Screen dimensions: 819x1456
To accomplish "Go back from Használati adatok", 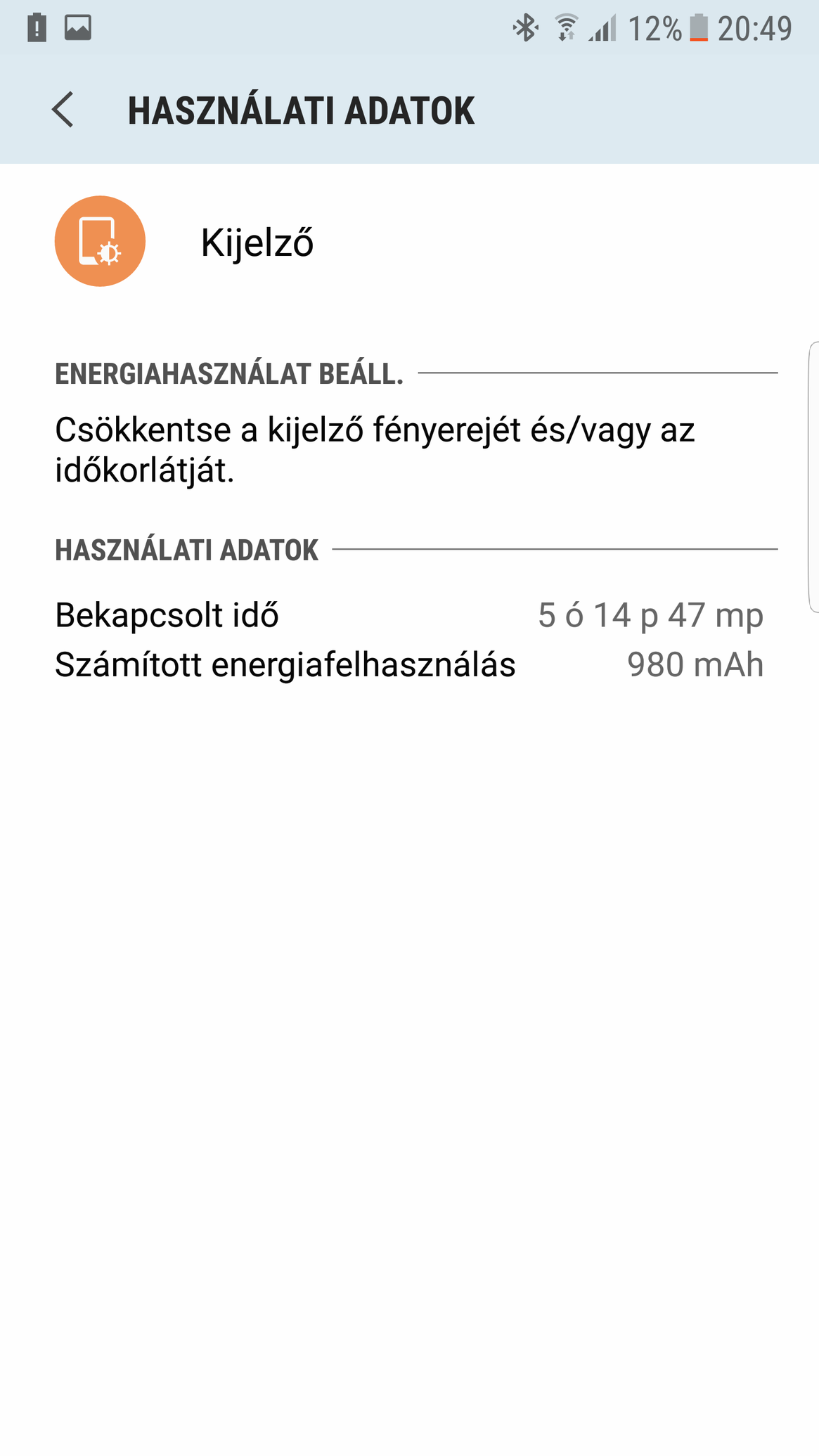I will [63, 110].
